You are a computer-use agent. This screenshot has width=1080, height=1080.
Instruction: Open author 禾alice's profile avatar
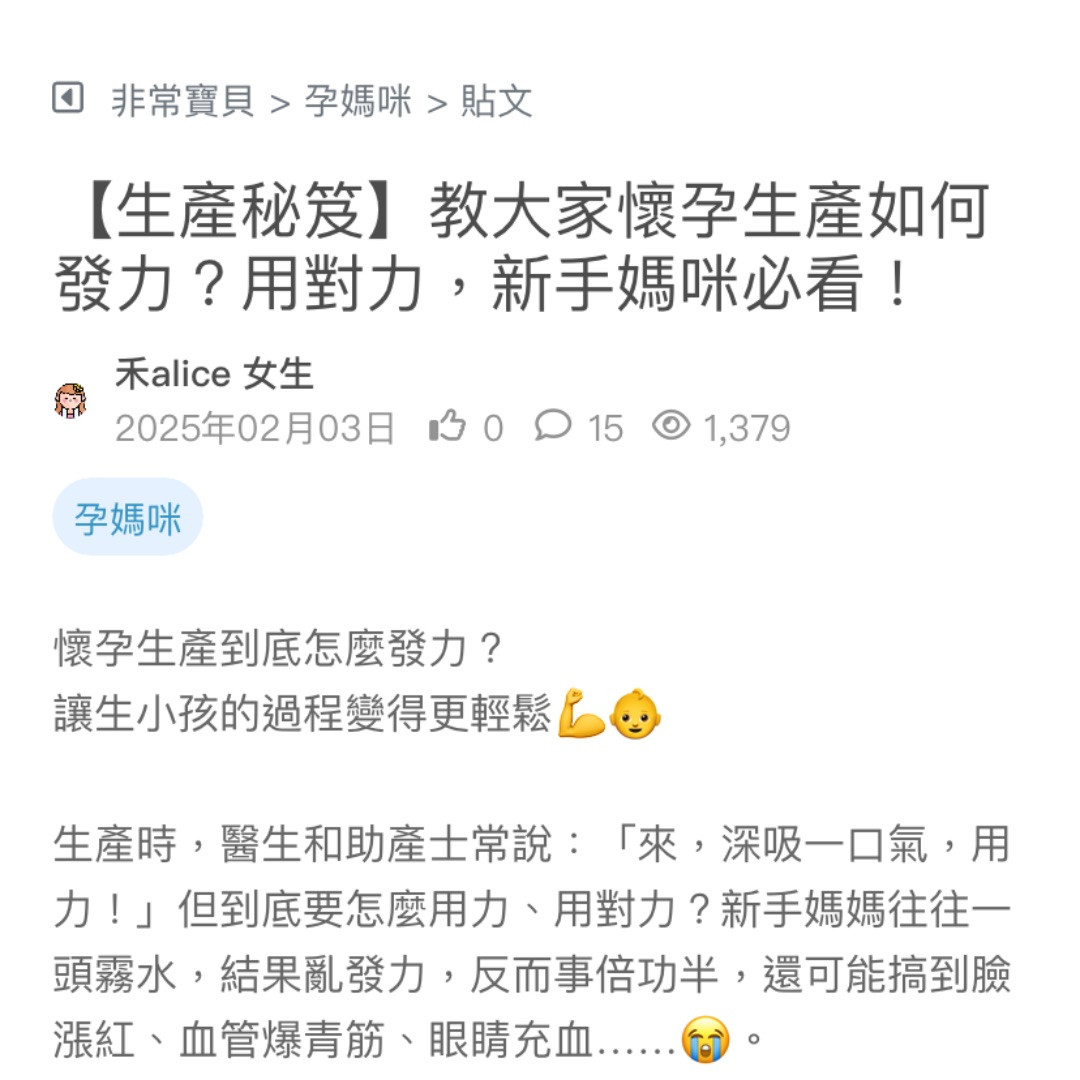point(70,402)
